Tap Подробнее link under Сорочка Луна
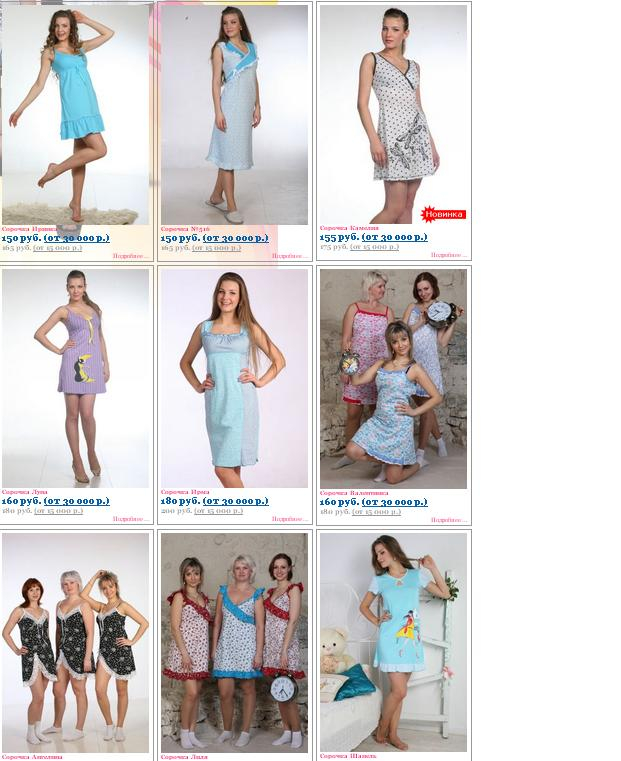621x761 pixels. pyautogui.click(x=131, y=520)
